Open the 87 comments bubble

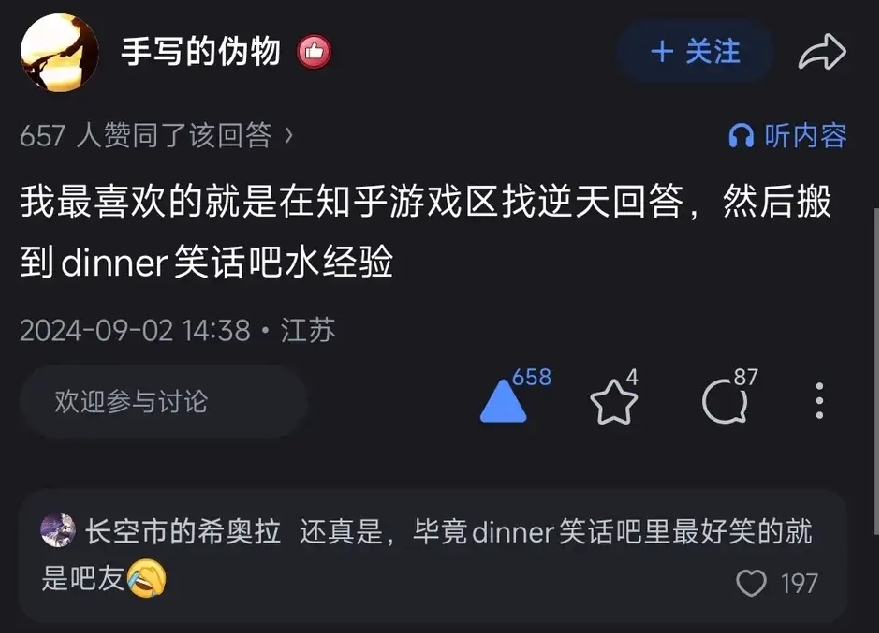coord(724,402)
